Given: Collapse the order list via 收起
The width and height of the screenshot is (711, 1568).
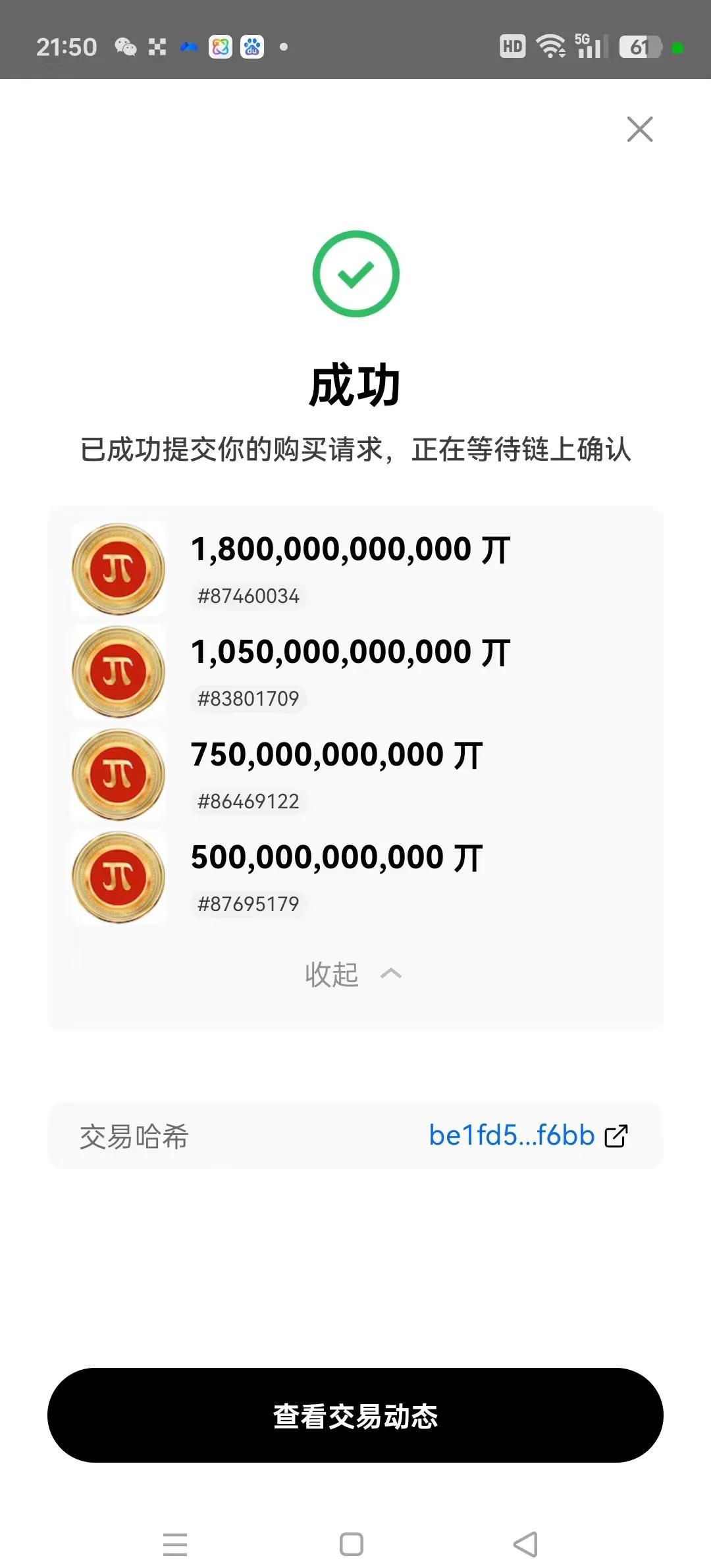Looking at the screenshot, I should click(332, 975).
